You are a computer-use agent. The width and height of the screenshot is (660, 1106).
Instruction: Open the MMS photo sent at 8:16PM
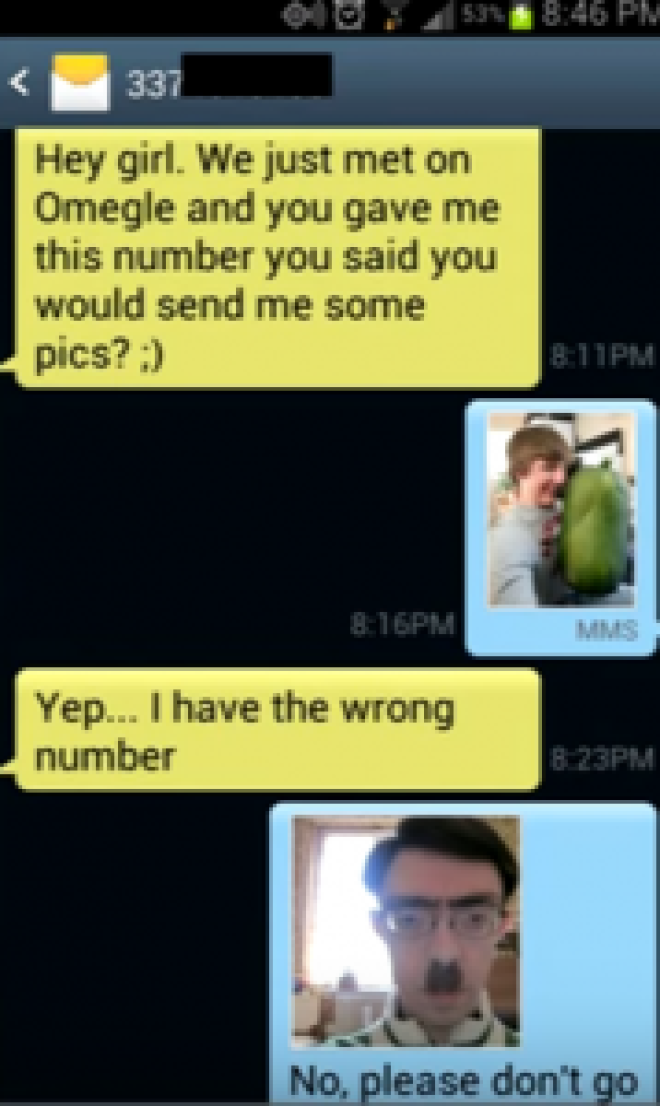click(x=561, y=510)
